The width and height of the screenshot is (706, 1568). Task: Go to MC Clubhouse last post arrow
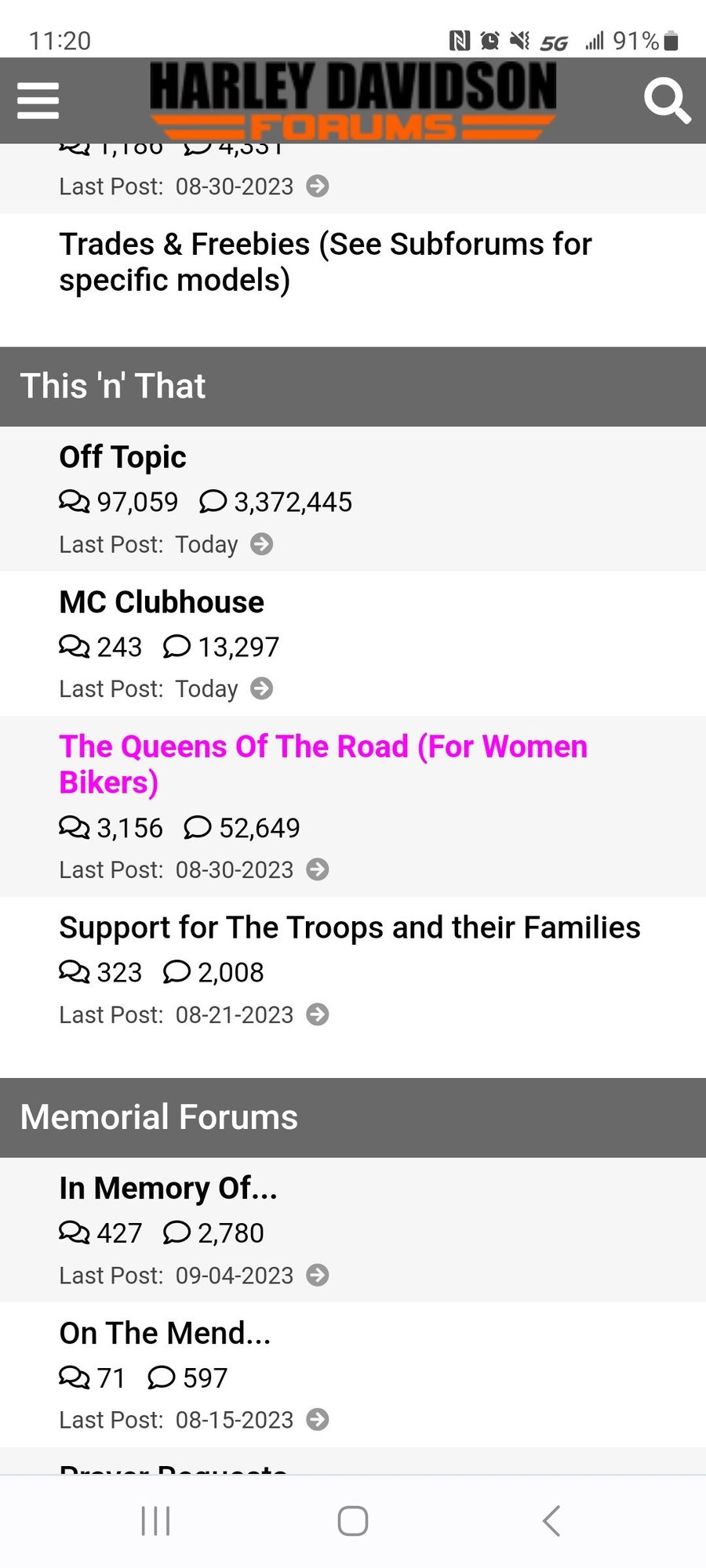[x=262, y=688]
